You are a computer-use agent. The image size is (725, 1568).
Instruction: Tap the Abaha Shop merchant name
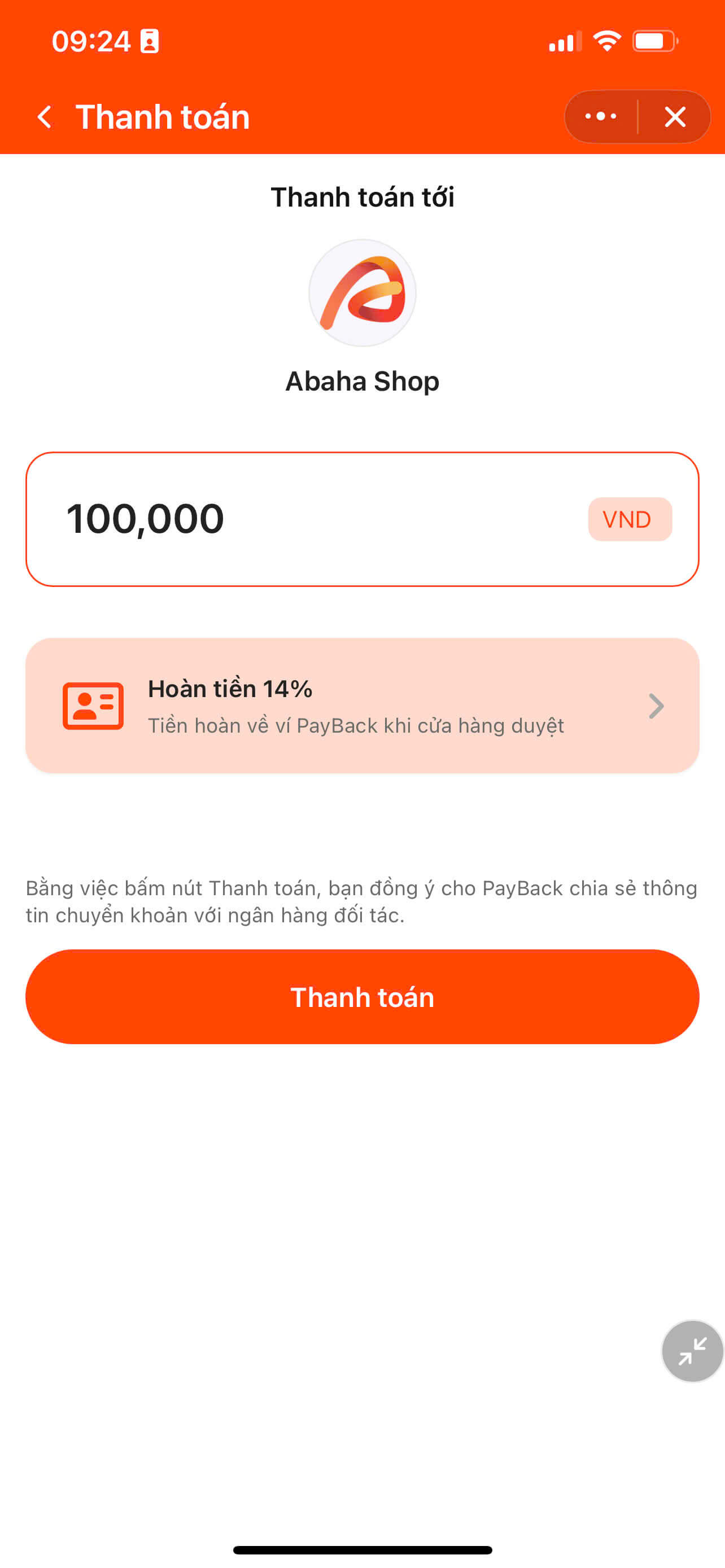point(362,382)
